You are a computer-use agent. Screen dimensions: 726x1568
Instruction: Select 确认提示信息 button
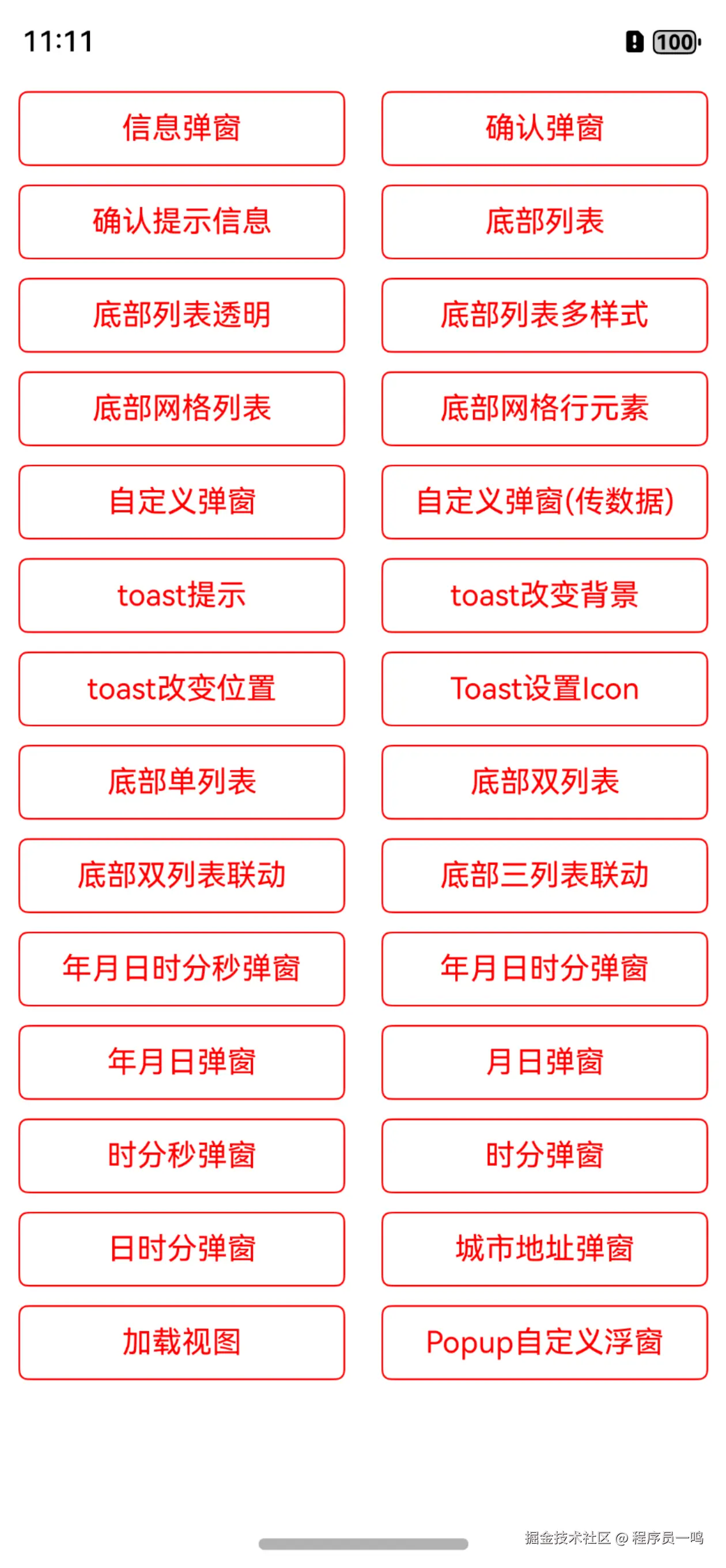181,221
